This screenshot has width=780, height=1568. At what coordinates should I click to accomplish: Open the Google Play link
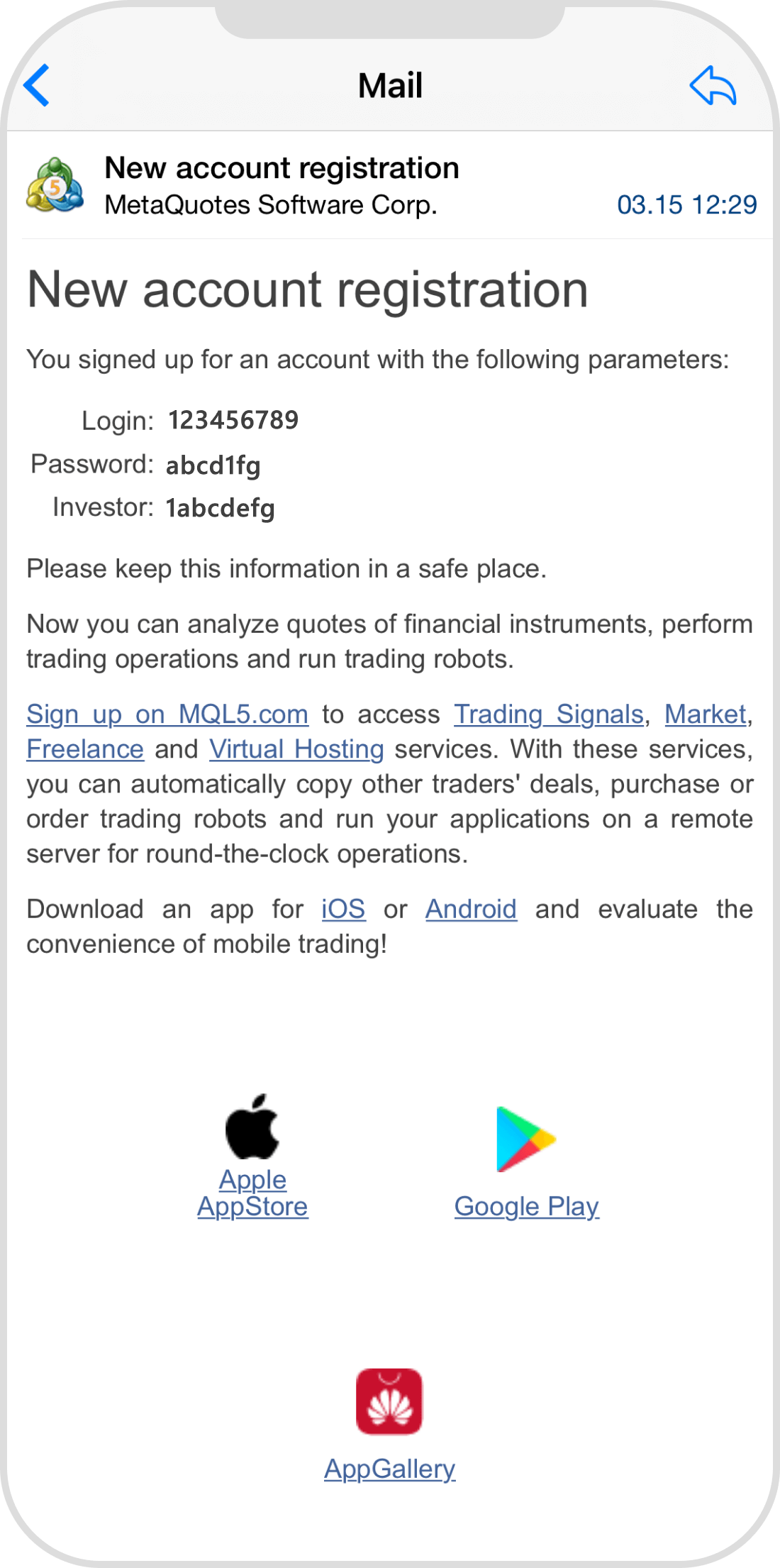point(526,1206)
